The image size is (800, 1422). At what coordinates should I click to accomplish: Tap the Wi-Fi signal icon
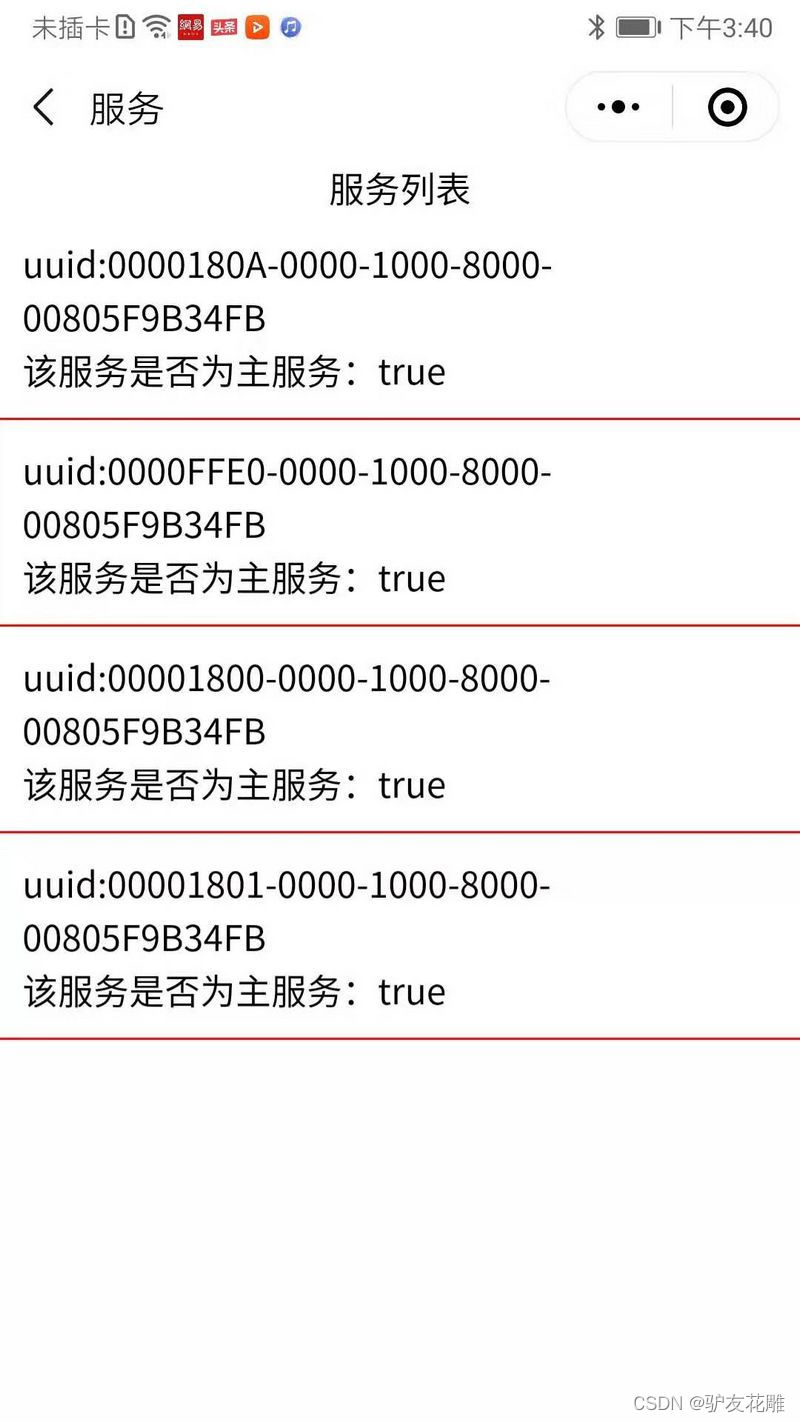click(x=157, y=28)
